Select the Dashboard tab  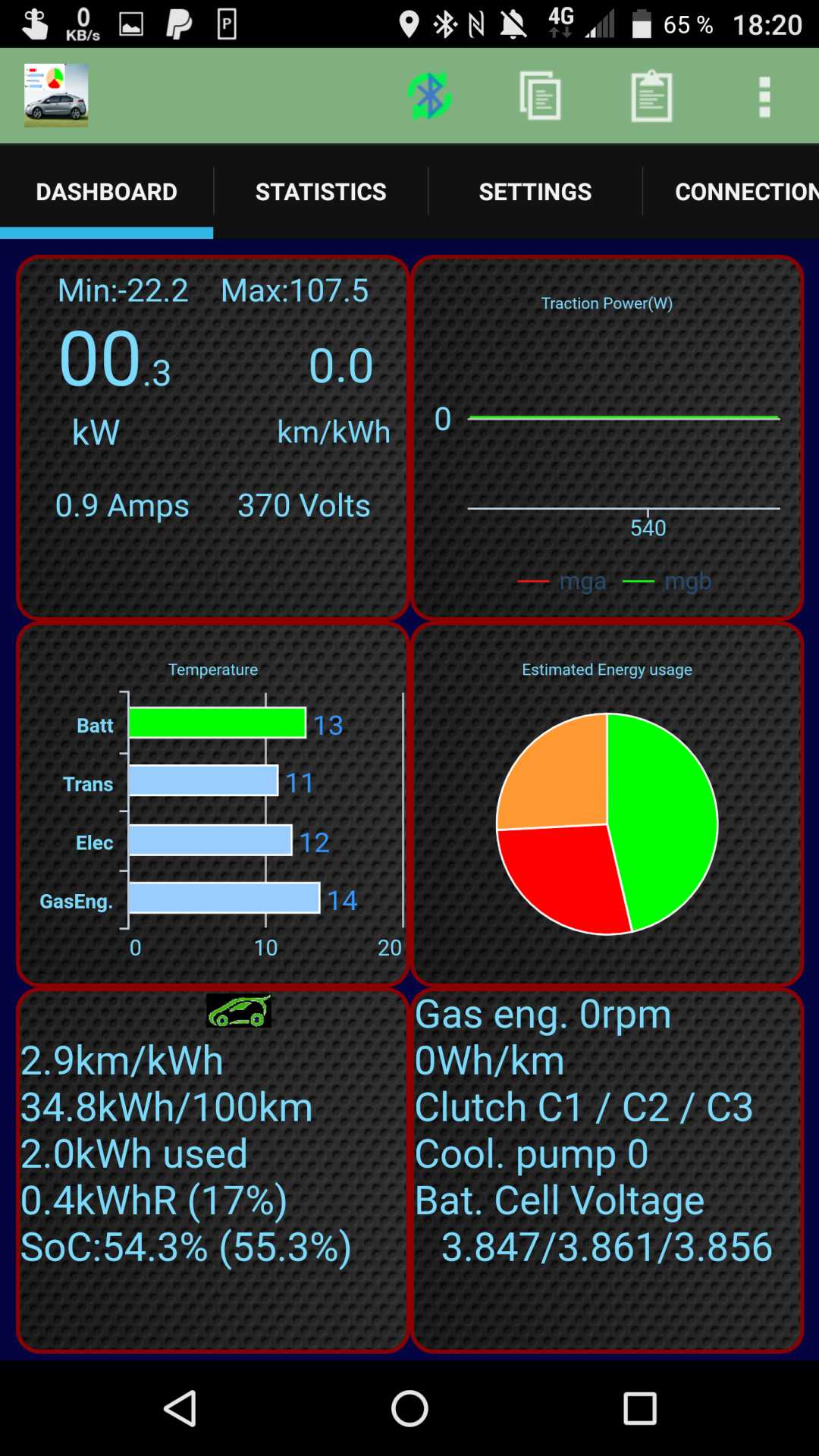pyautogui.click(x=107, y=192)
